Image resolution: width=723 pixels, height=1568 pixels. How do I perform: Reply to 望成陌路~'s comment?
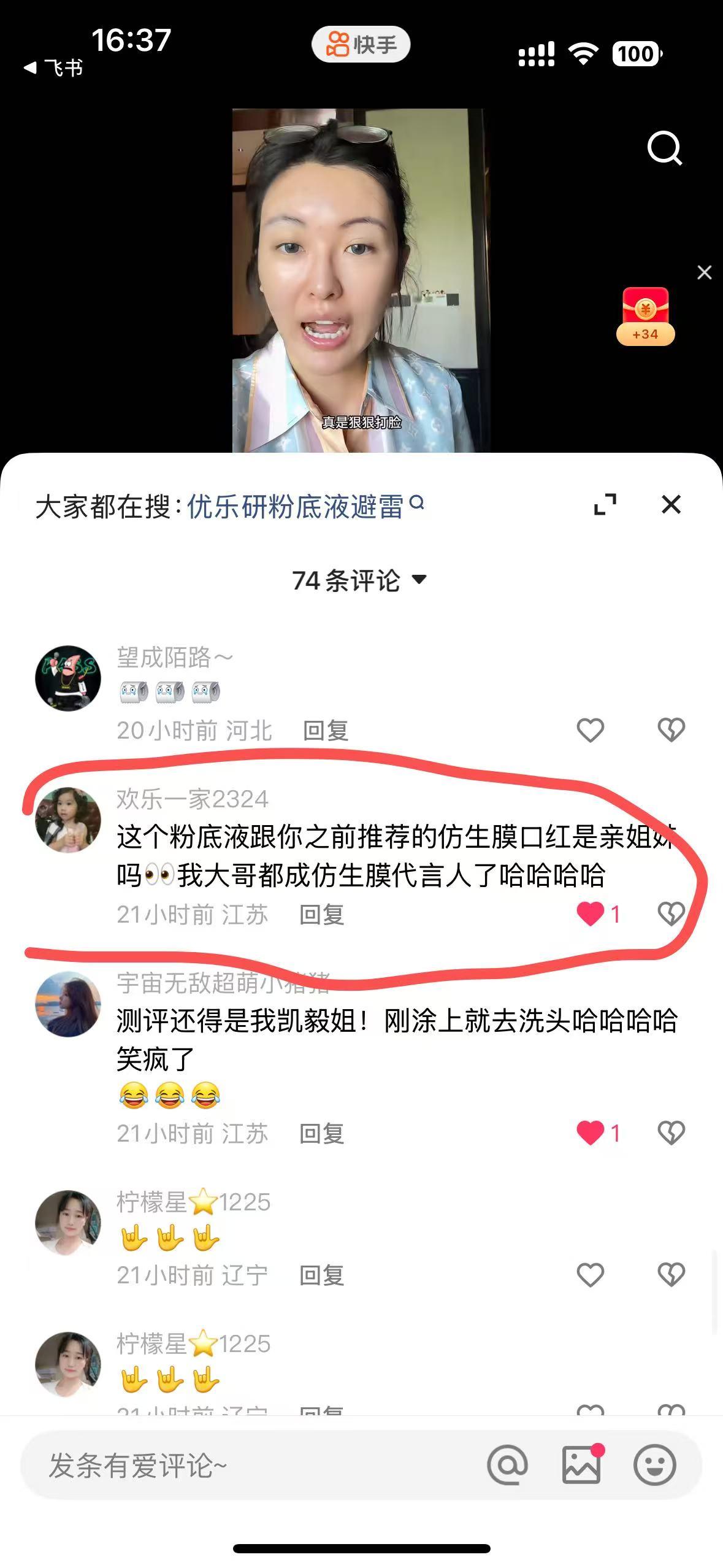coord(326,731)
